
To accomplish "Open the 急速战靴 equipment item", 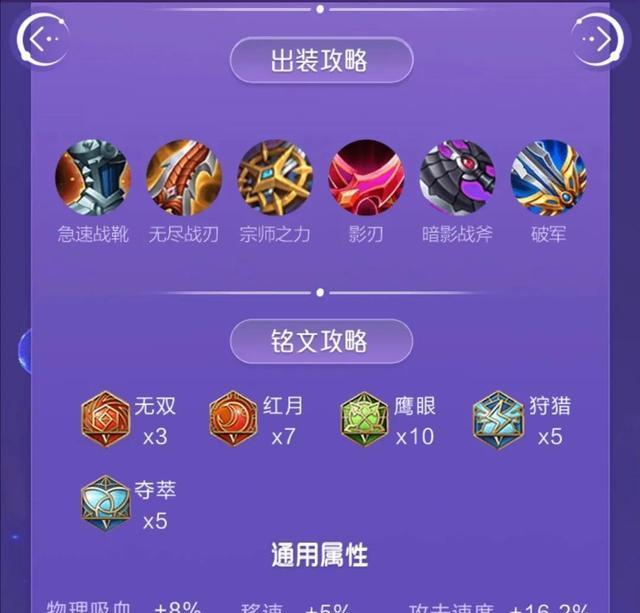I will (x=93, y=178).
